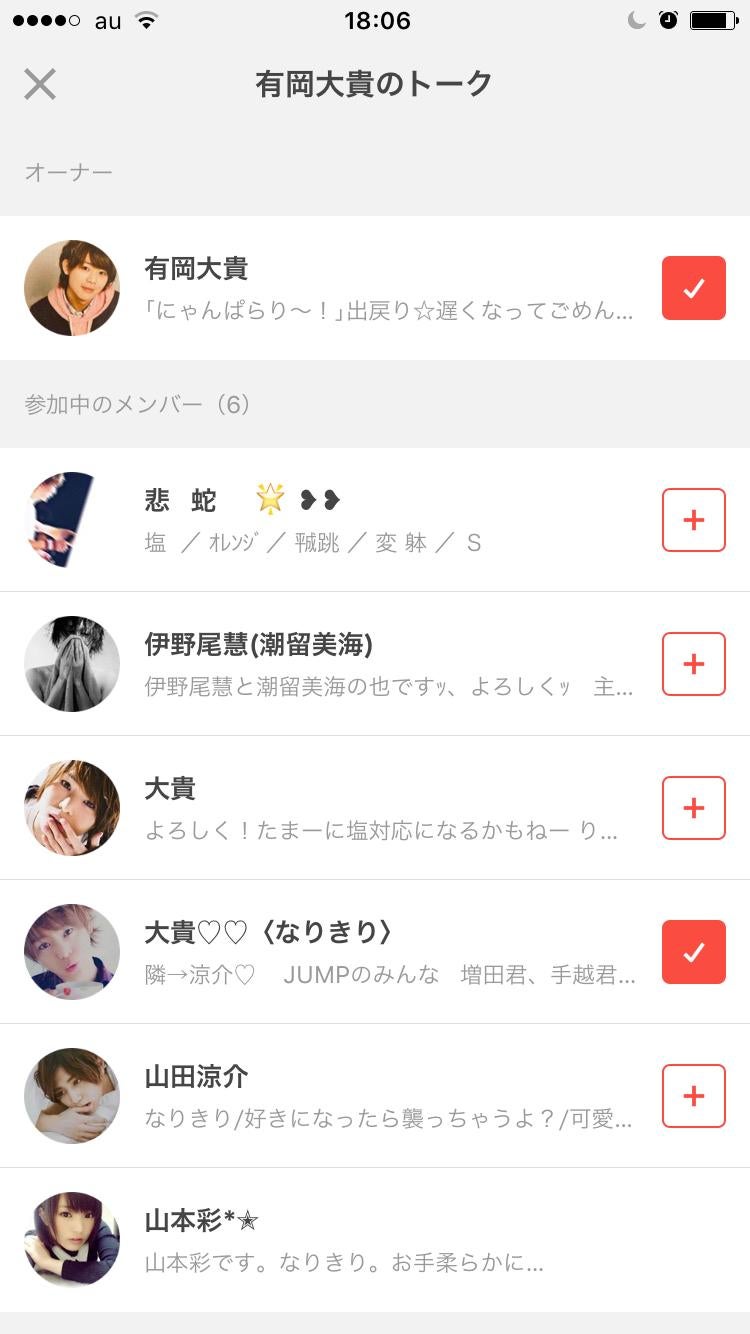Tap the Do Not Disturb moon icon
750x1334 pixels.
(x=637, y=18)
